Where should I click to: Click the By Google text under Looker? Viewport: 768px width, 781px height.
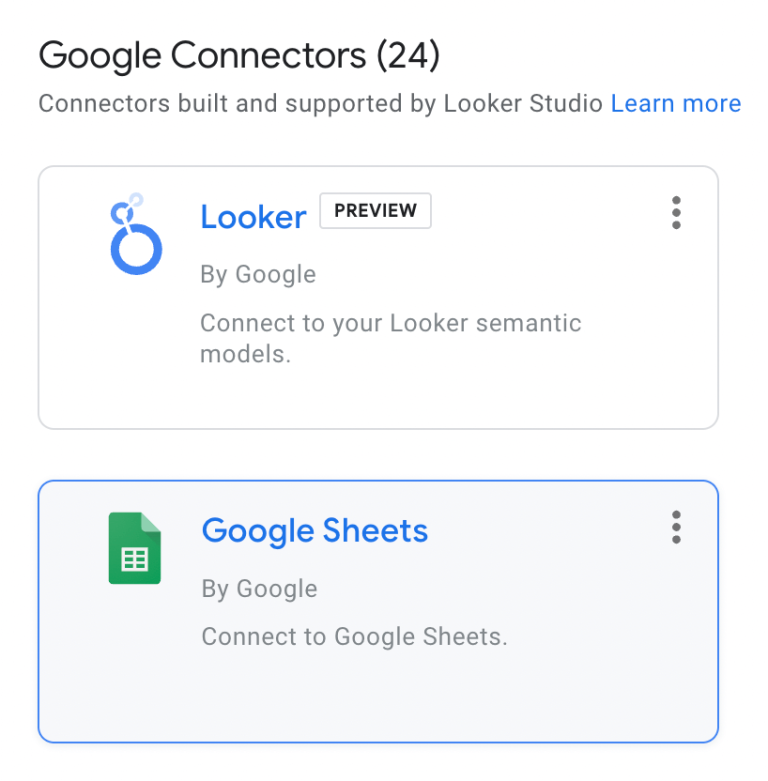click(x=258, y=274)
